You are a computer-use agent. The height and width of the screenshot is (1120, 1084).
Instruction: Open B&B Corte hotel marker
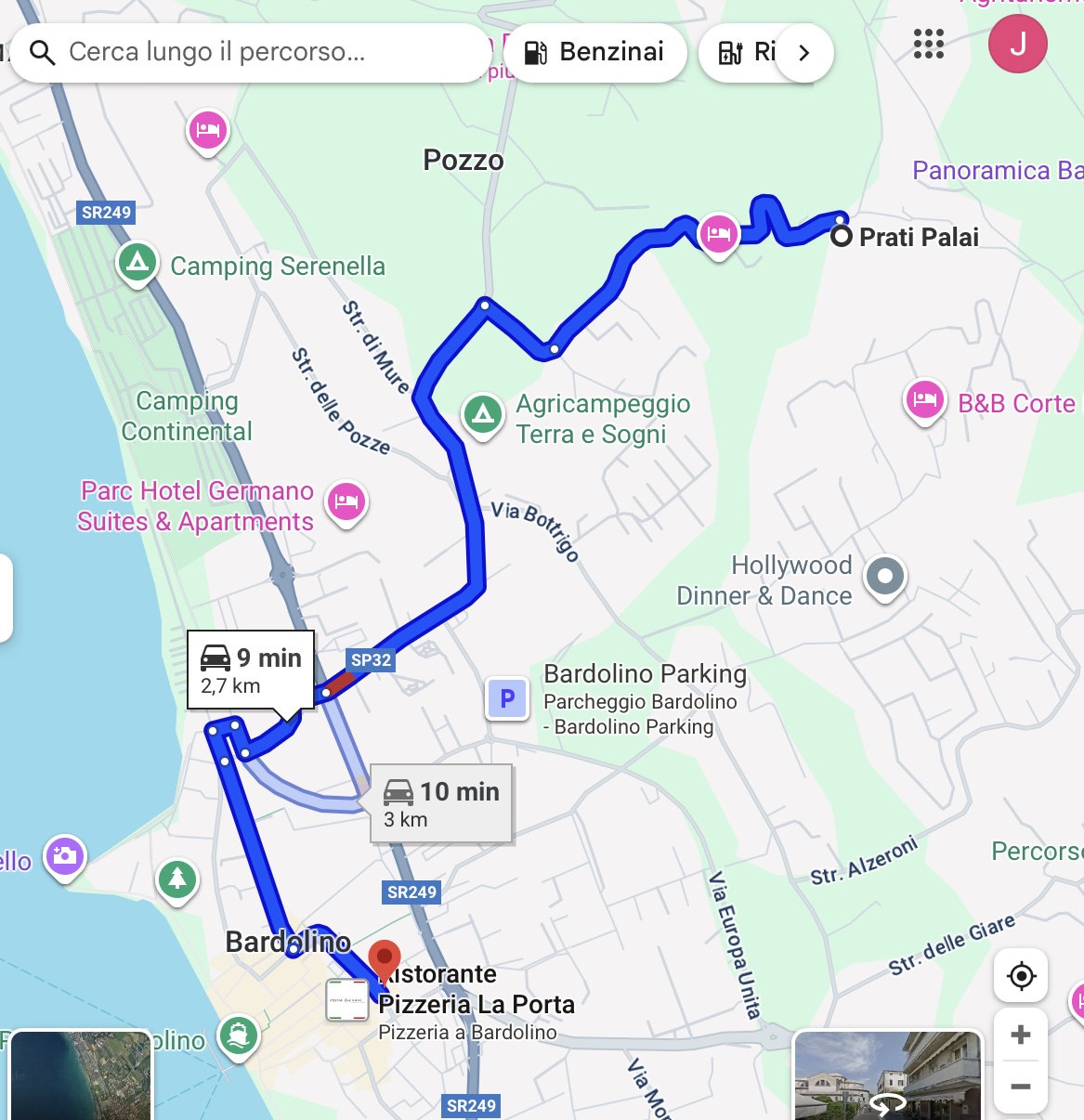click(x=924, y=401)
